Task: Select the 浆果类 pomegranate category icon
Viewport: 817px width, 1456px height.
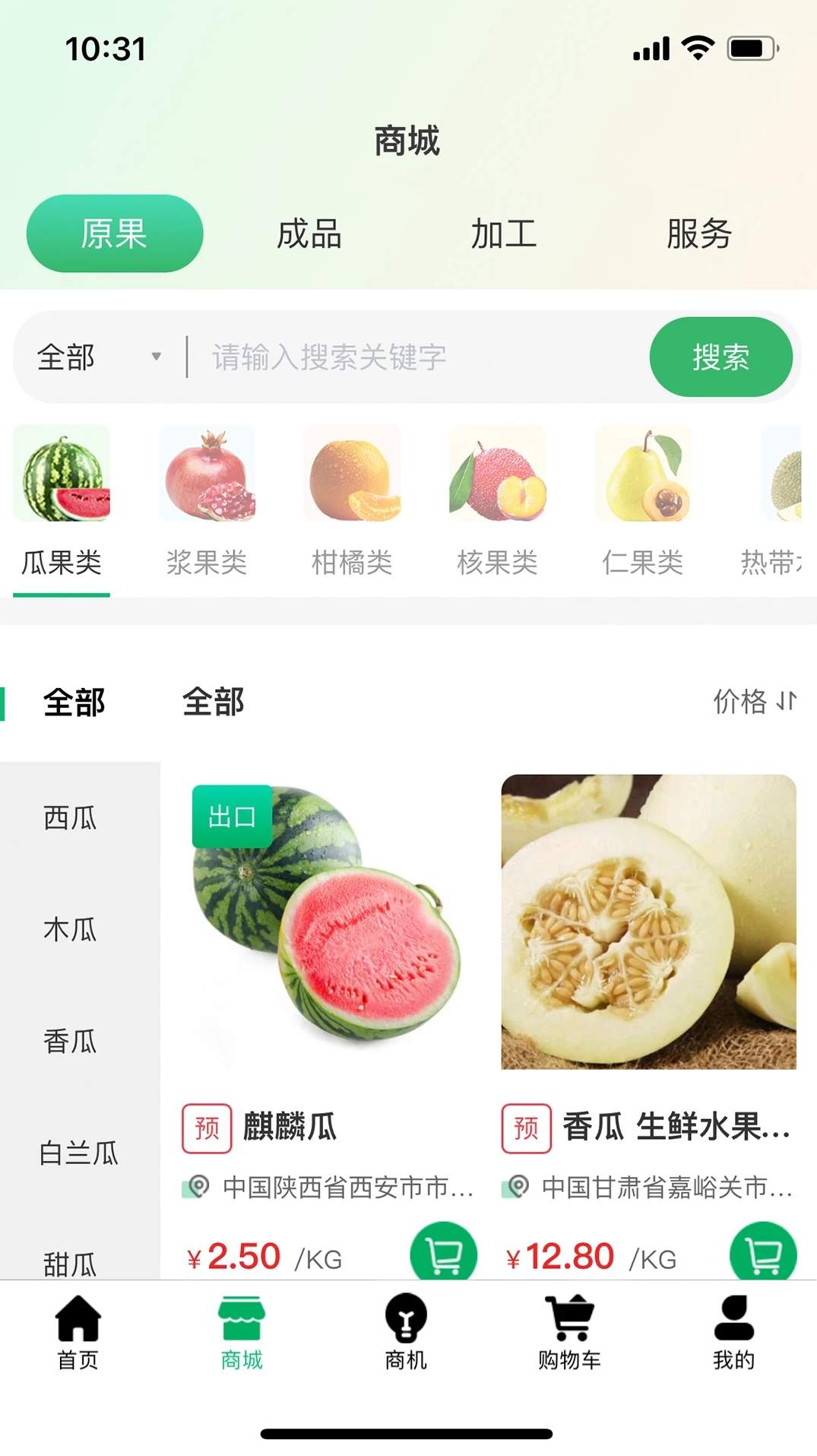Action: coord(206,473)
